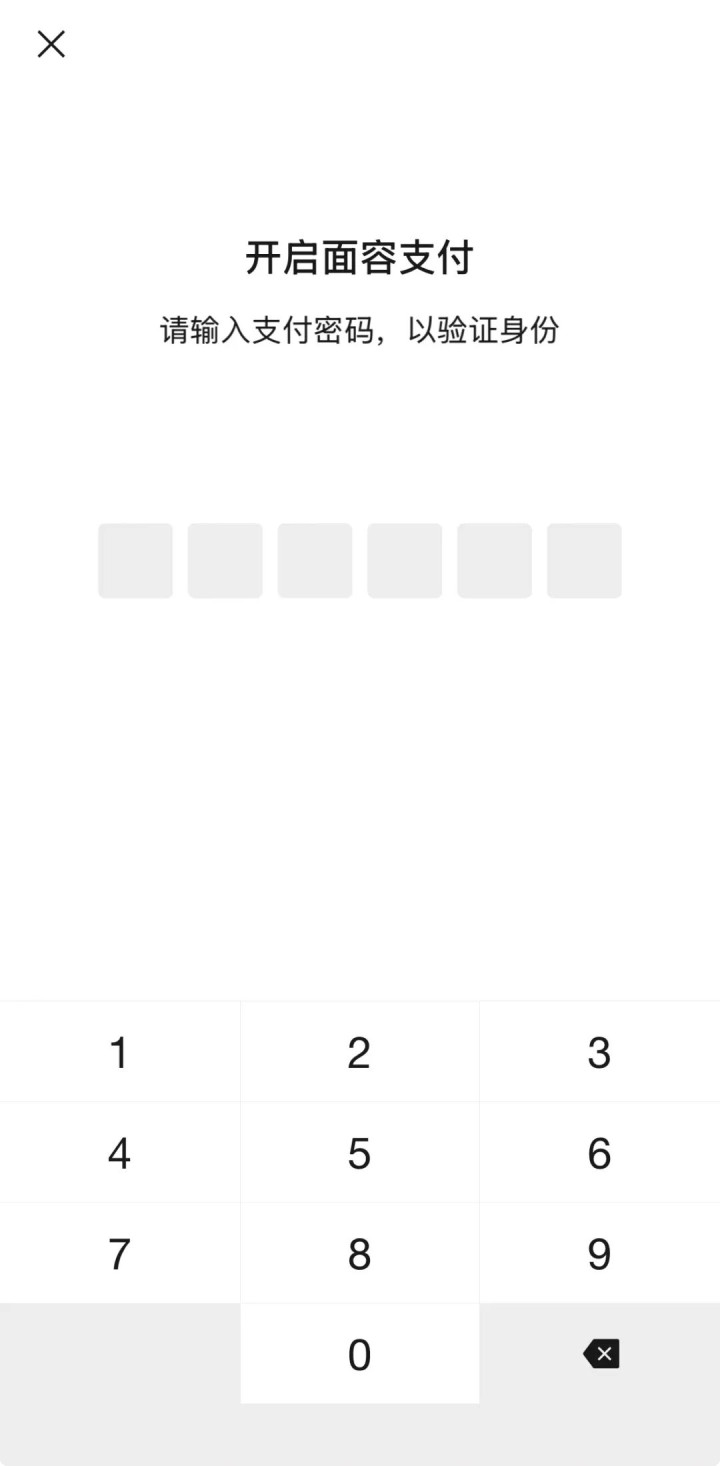Tap the 3 key
The width and height of the screenshot is (720, 1466).
tap(599, 1053)
